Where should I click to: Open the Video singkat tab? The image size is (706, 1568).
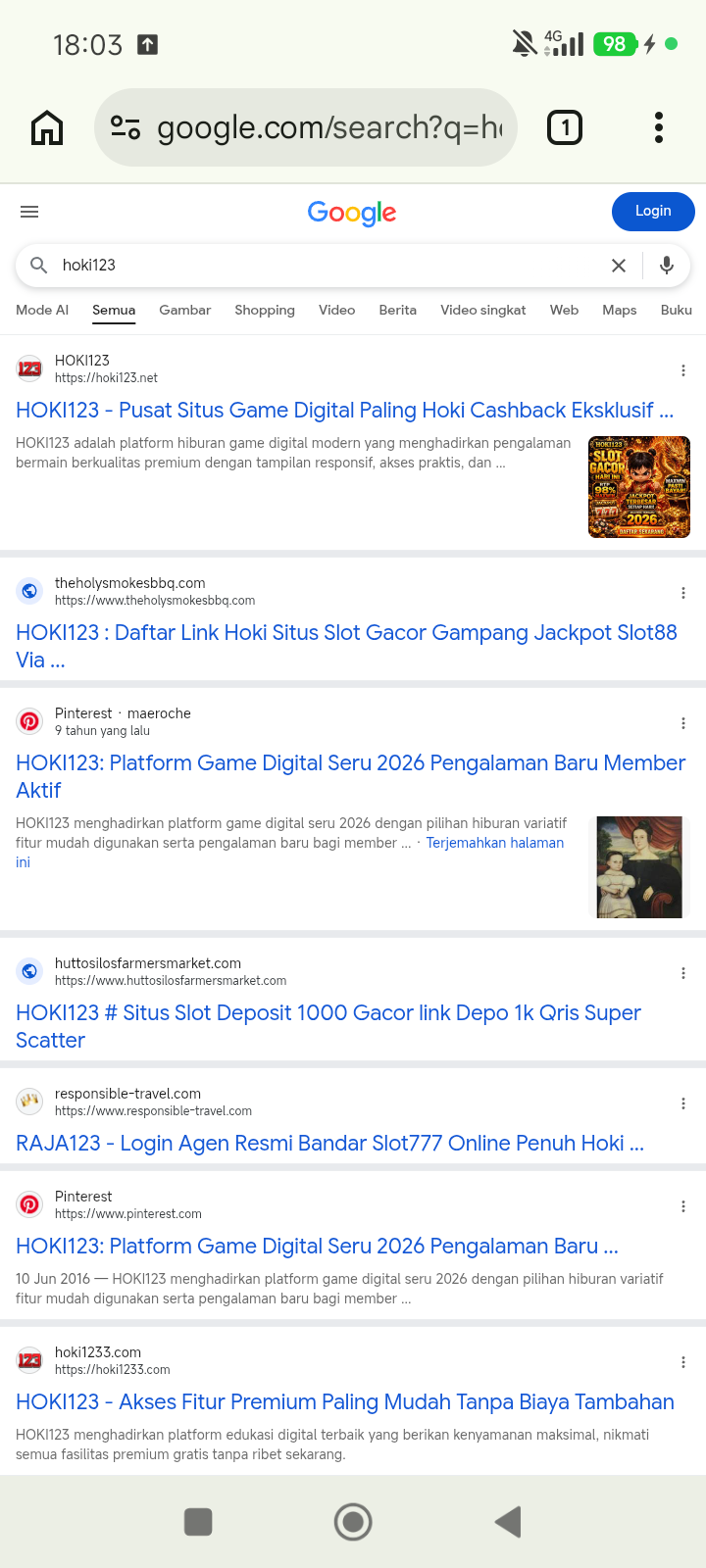(x=483, y=310)
